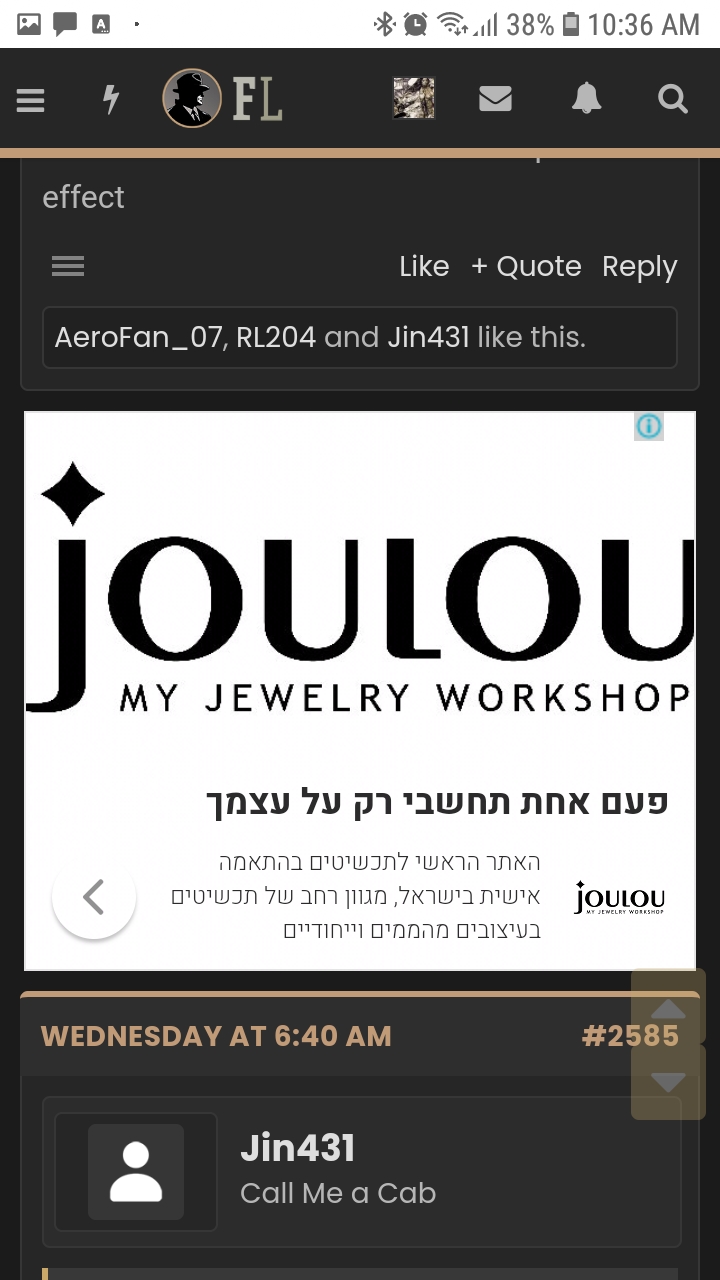720x1280 pixels.
Task: Open the ad info icon
Action: (x=649, y=426)
